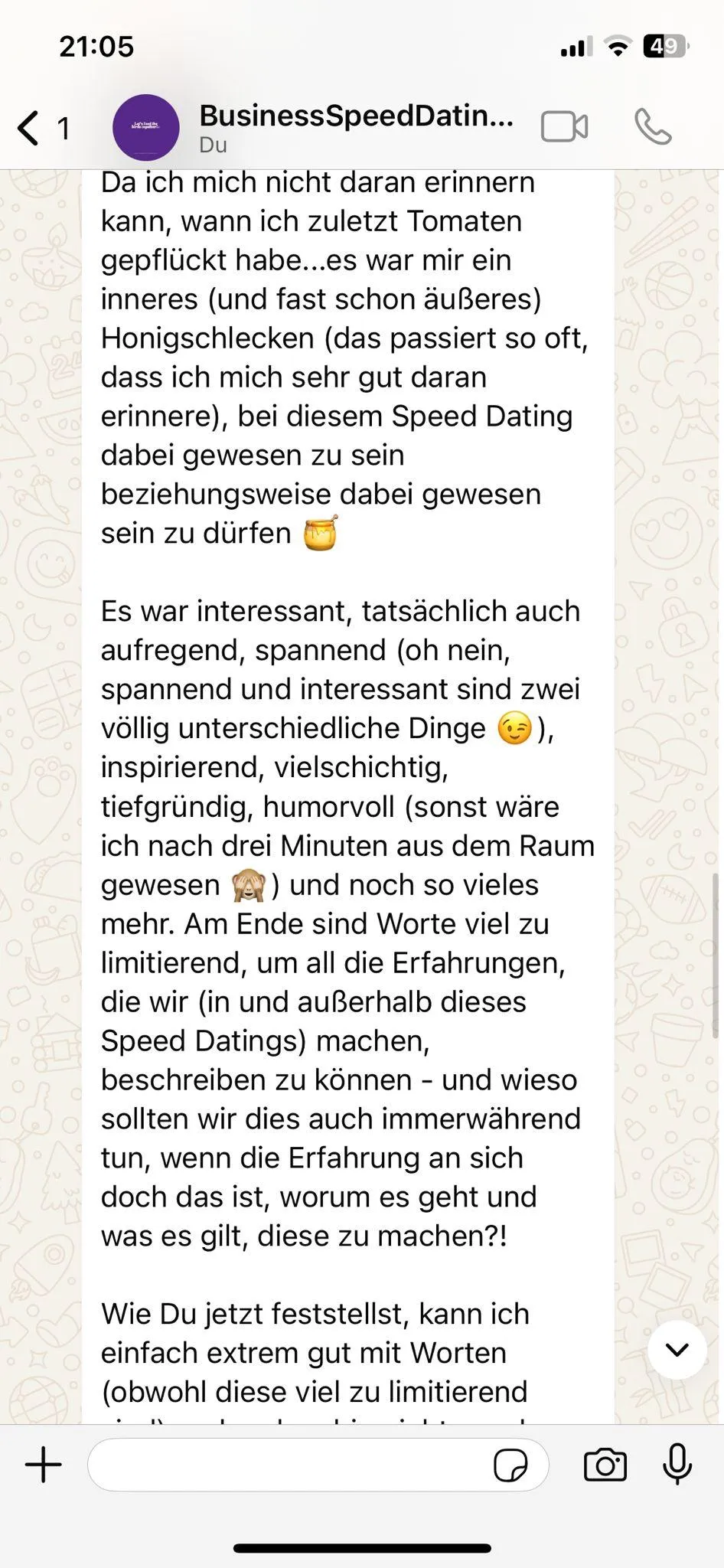Open the sticker picker
724x1568 pixels.
click(510, 1465)
